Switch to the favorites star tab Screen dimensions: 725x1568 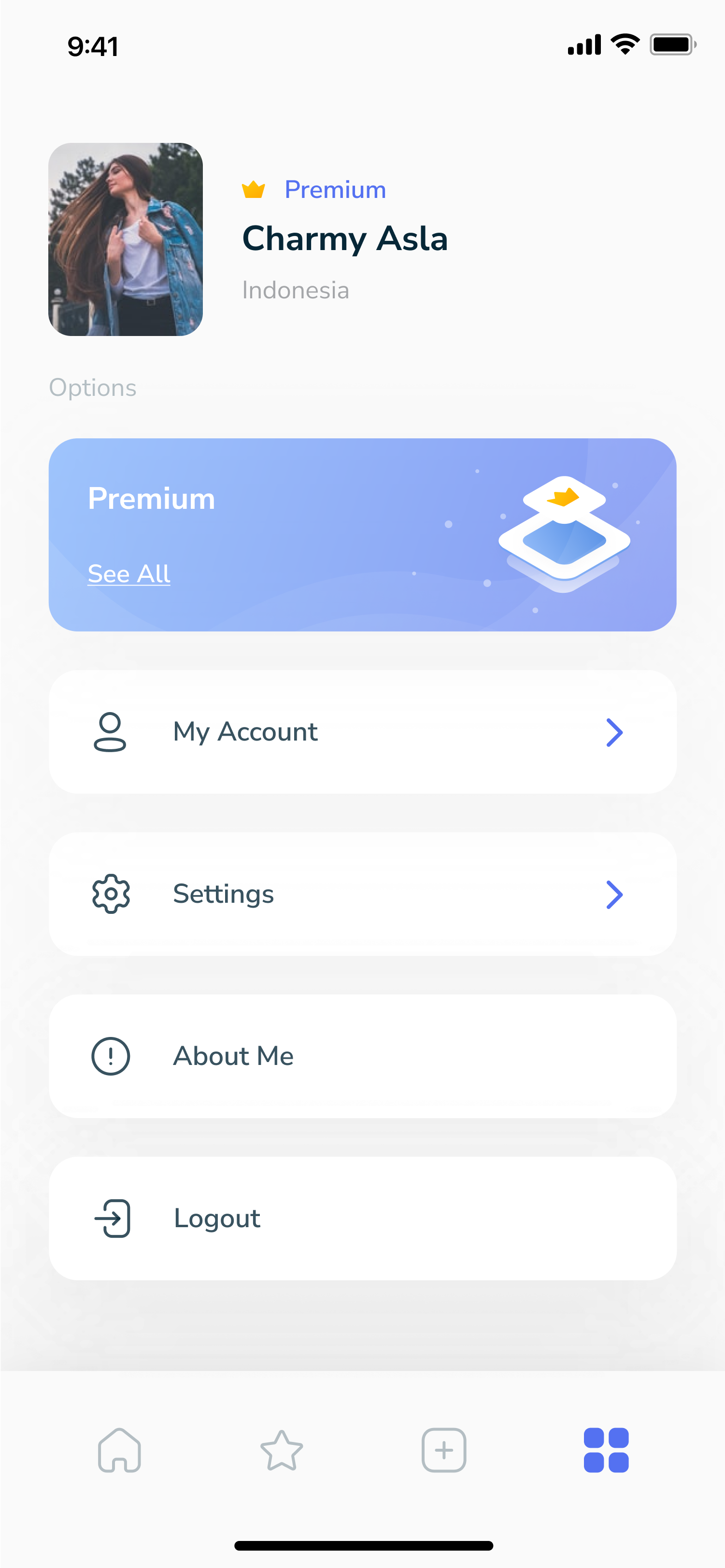pos(282,1450)
